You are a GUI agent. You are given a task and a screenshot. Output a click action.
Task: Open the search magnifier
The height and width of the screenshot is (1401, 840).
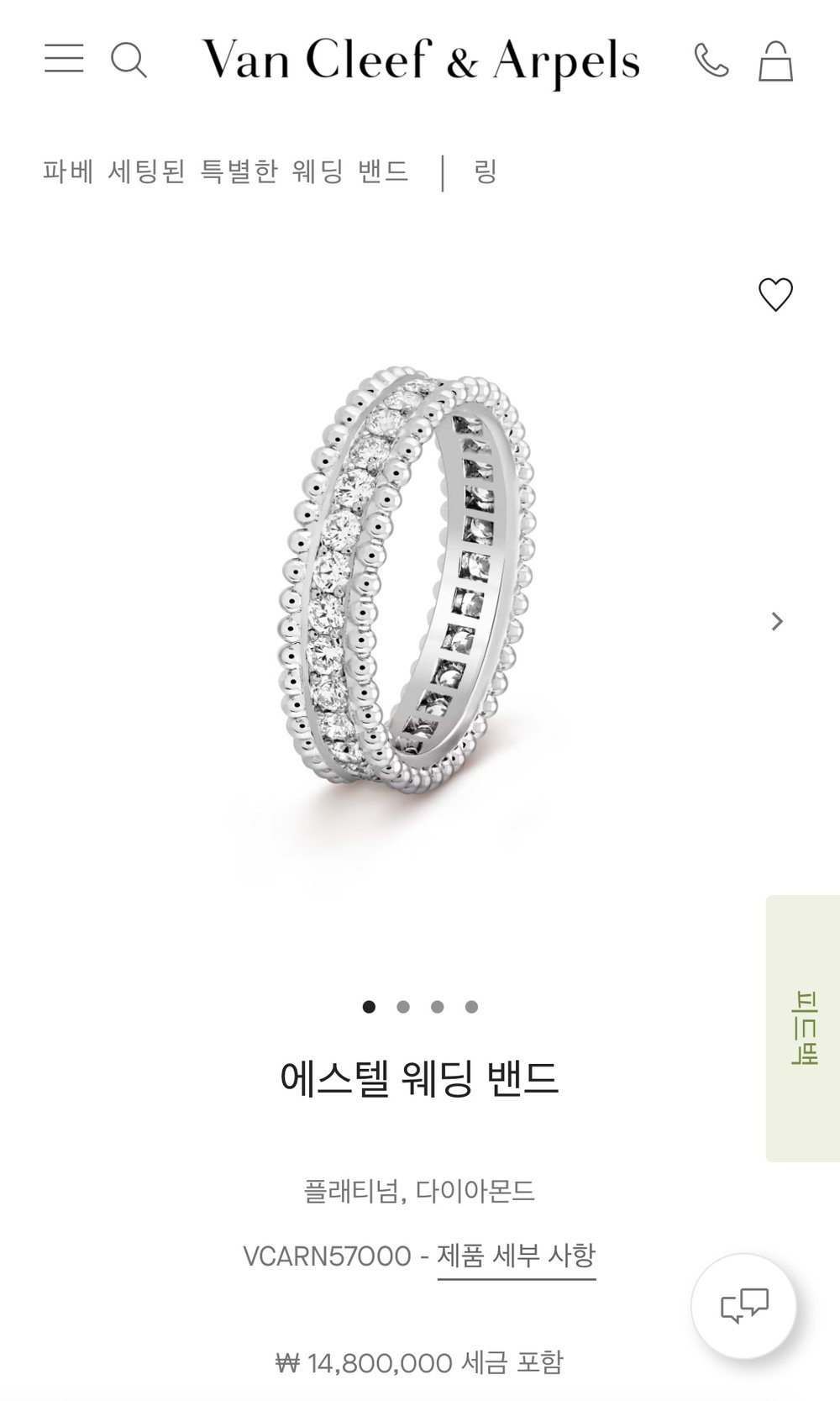129,61
